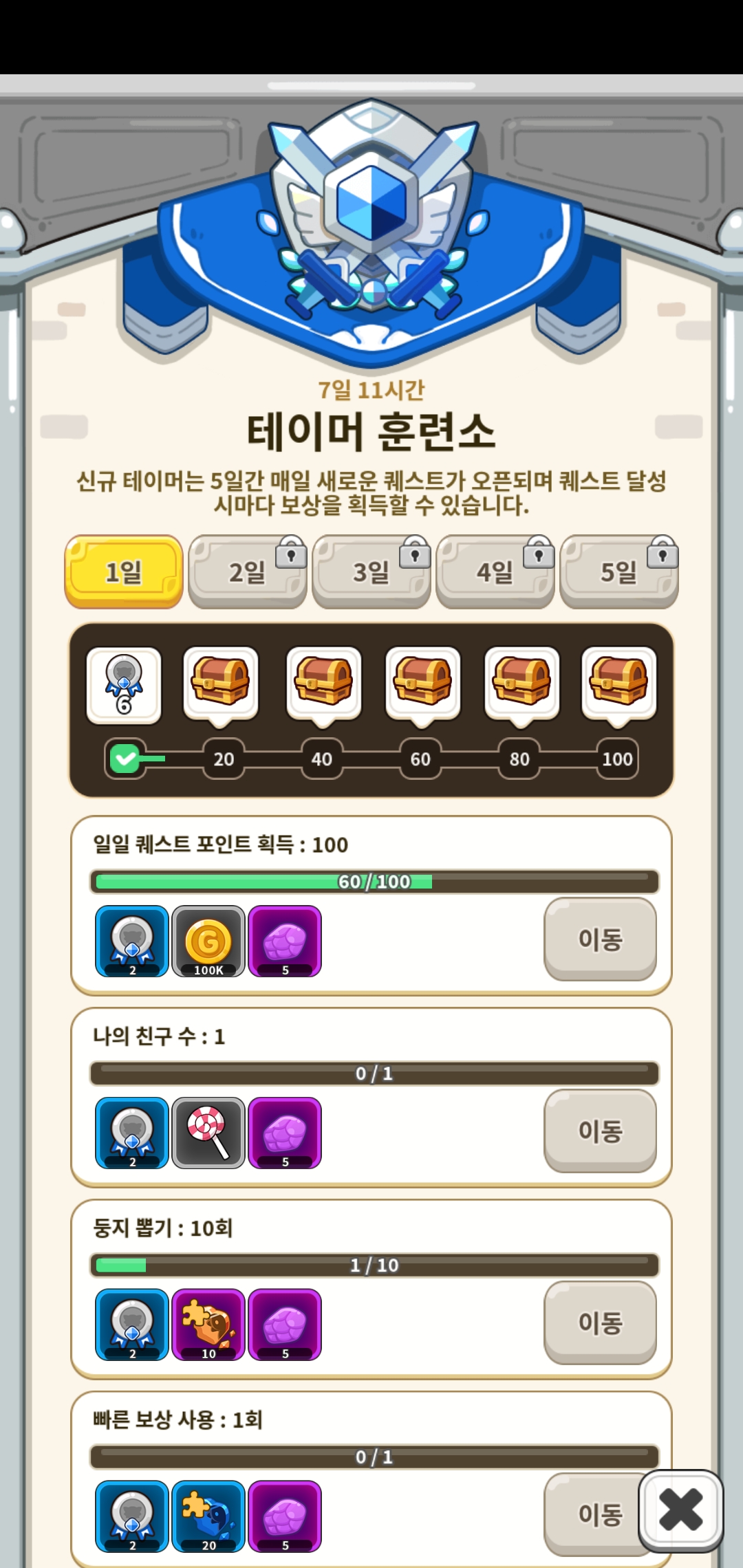Tap 이동 for 둥지 뽑기 10회 quest
The width and height of the screenshot is (743, 1568).
coord(600,1322)
